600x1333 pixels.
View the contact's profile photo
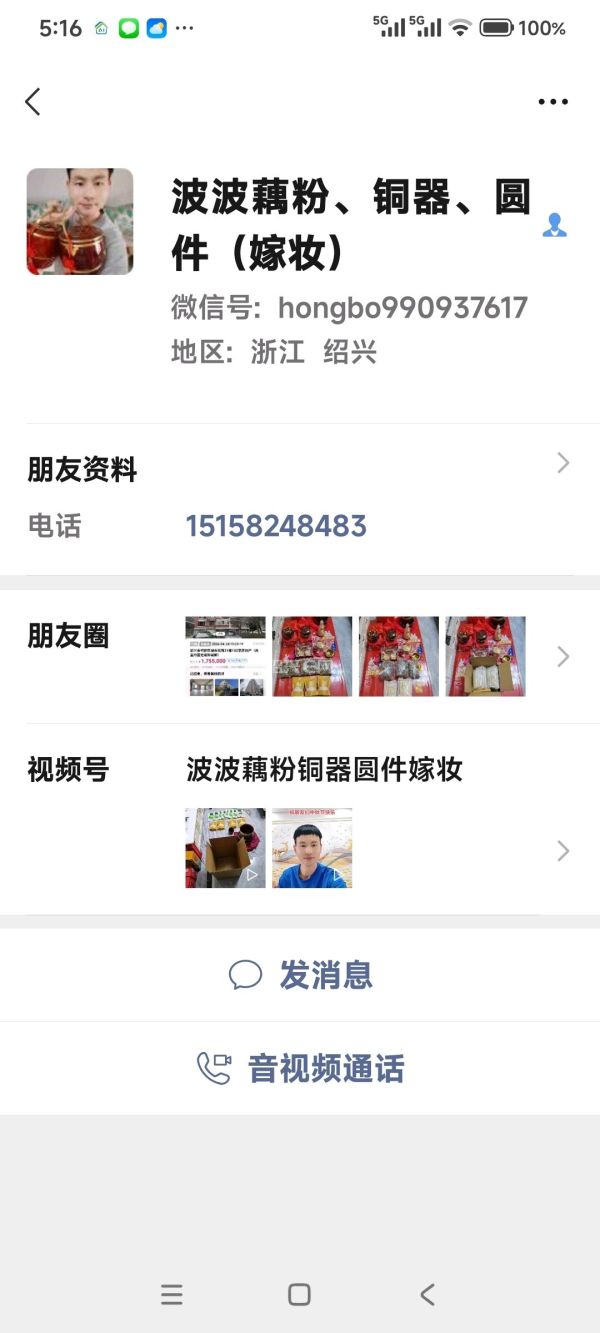(x=80, y=221)
